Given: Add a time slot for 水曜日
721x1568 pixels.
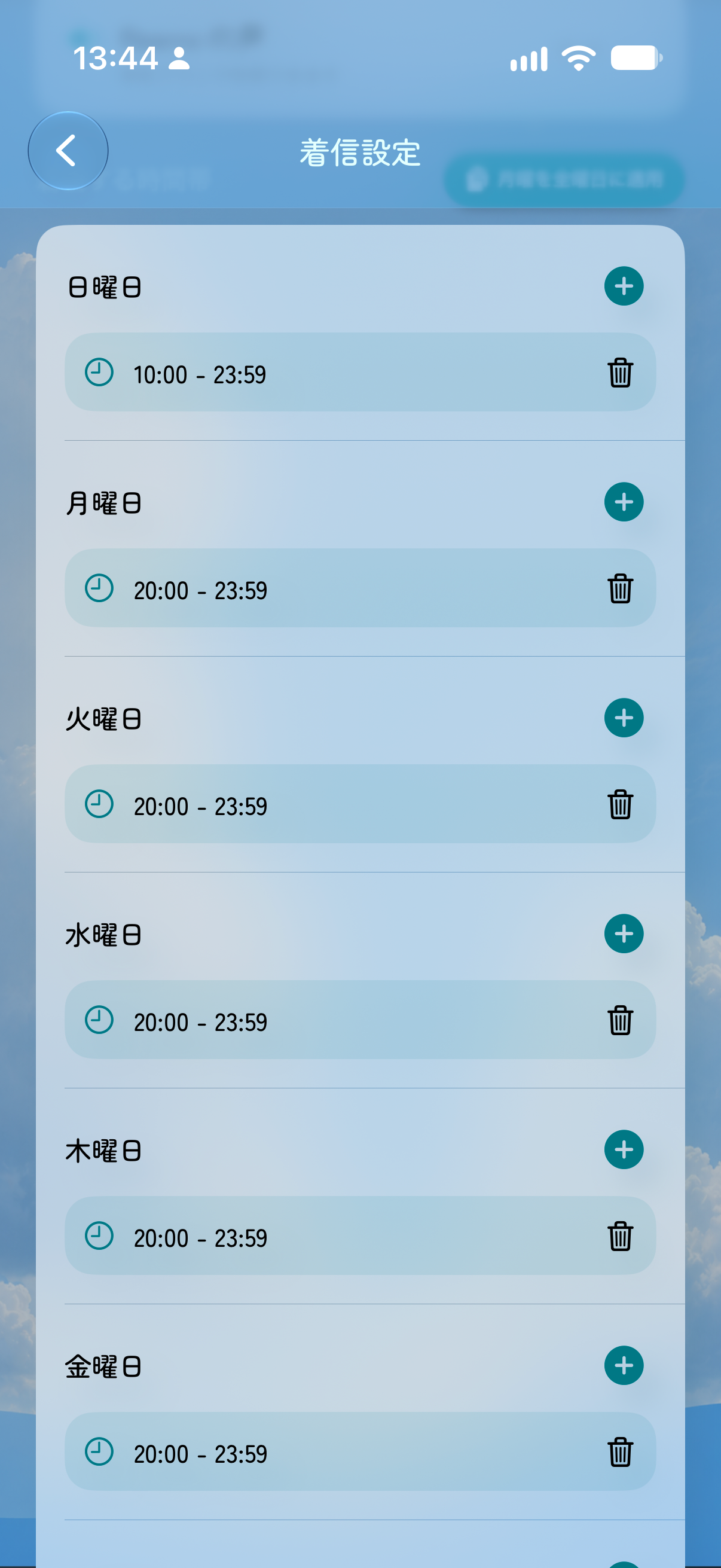Looking at the screenshot, I should pyautogui.click(x=624, y=934).
